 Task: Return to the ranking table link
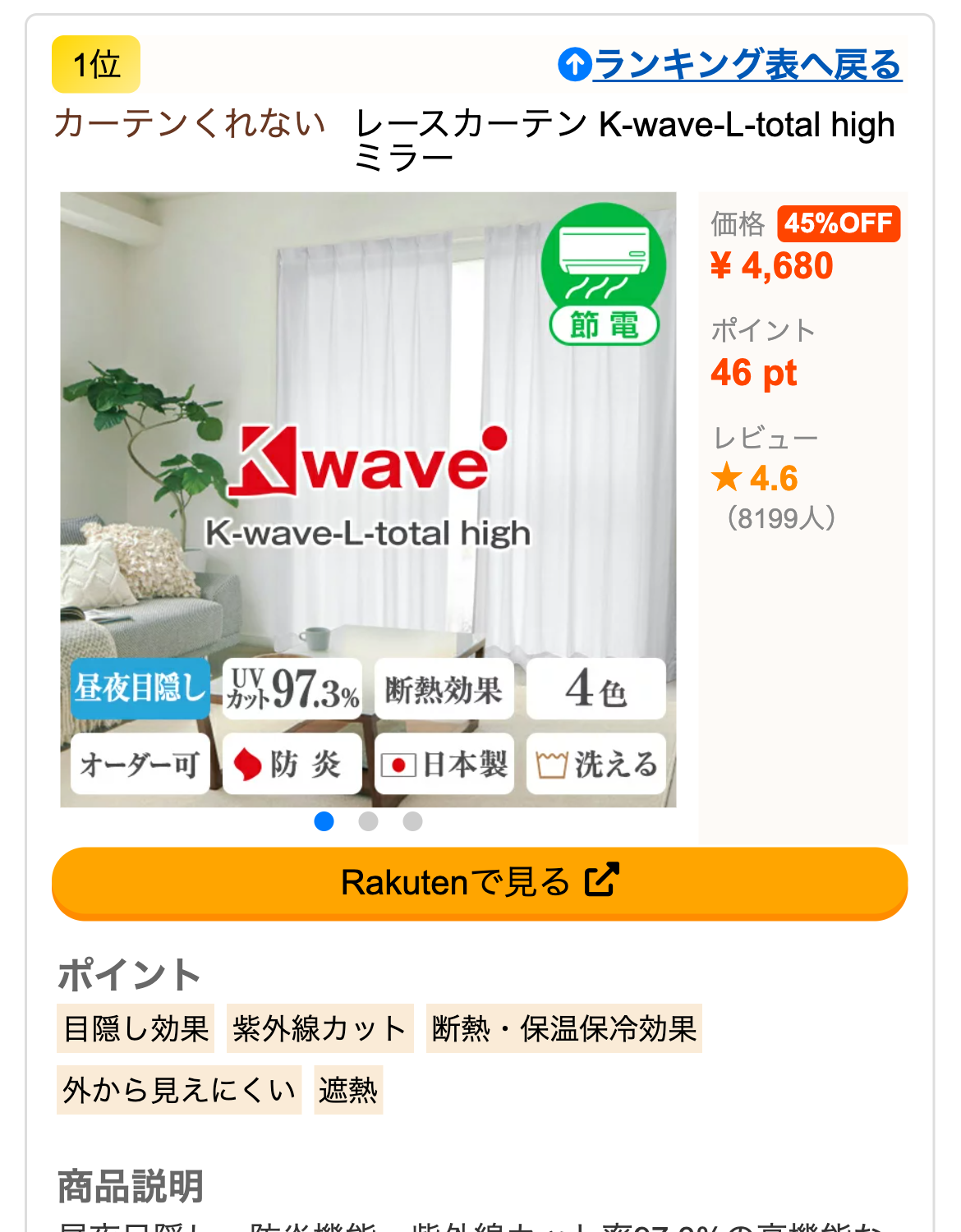pos(730,64)
